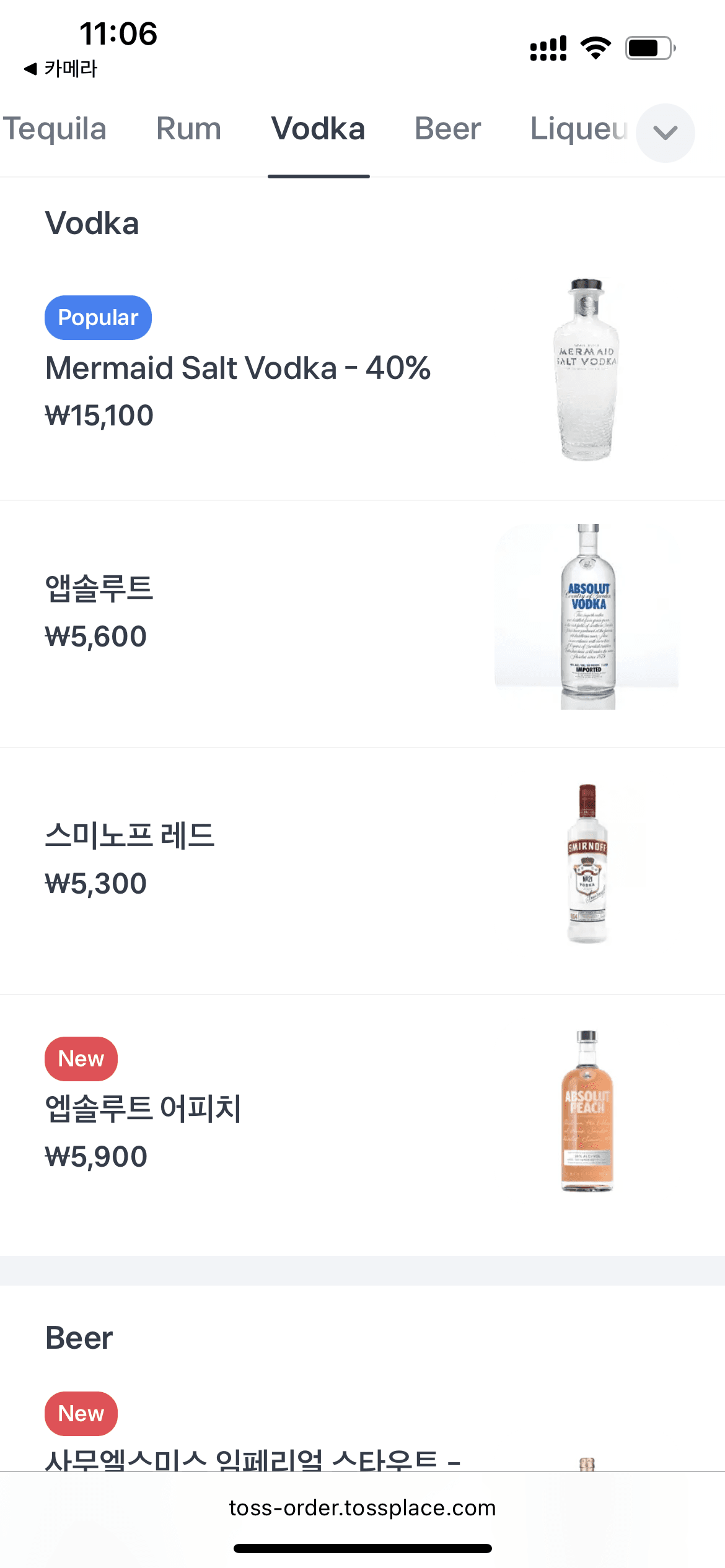Open the toss-order.tossplace.com address bar
The width and height of the screenshot is (725, 1568).
pyautogui.click(x=362, y=1508)
